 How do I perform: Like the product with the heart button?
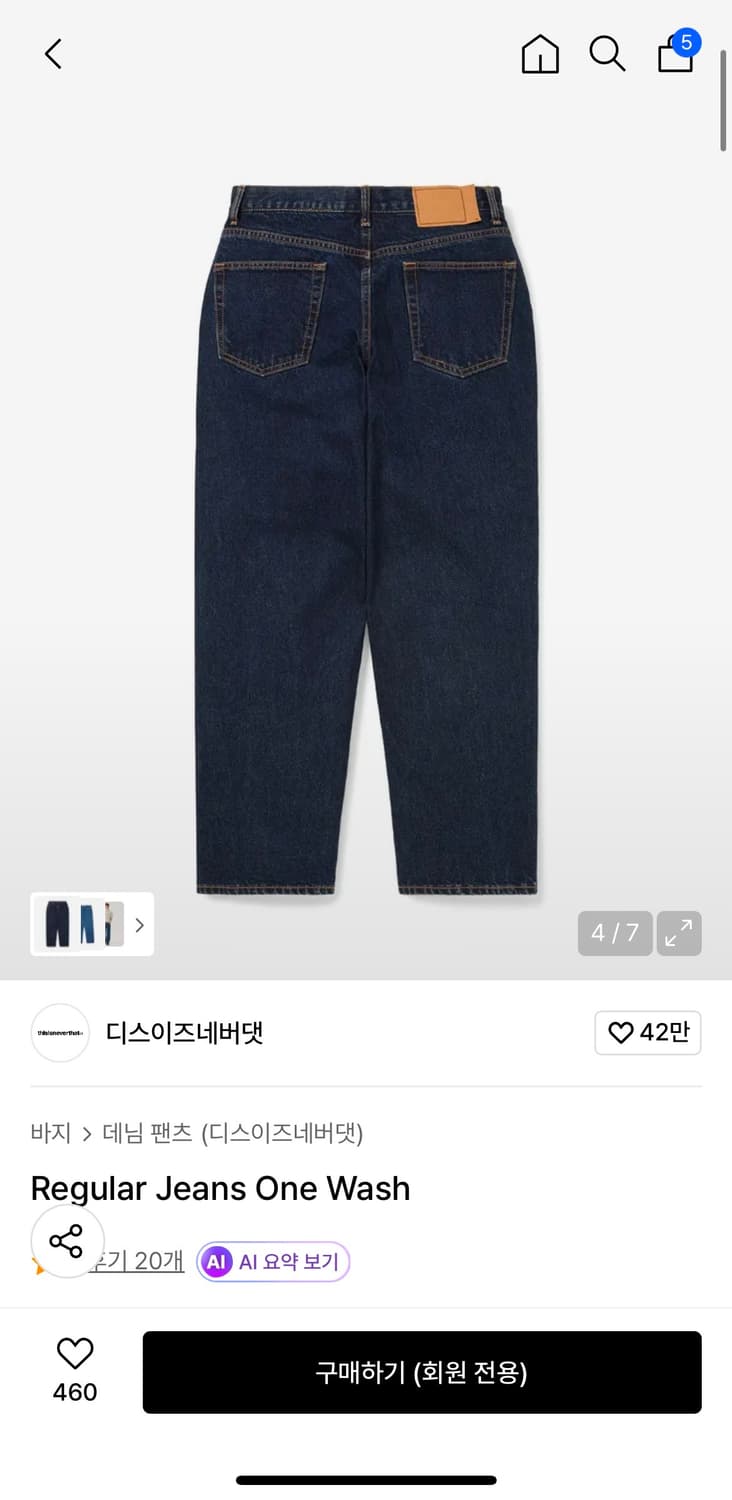75,1355
